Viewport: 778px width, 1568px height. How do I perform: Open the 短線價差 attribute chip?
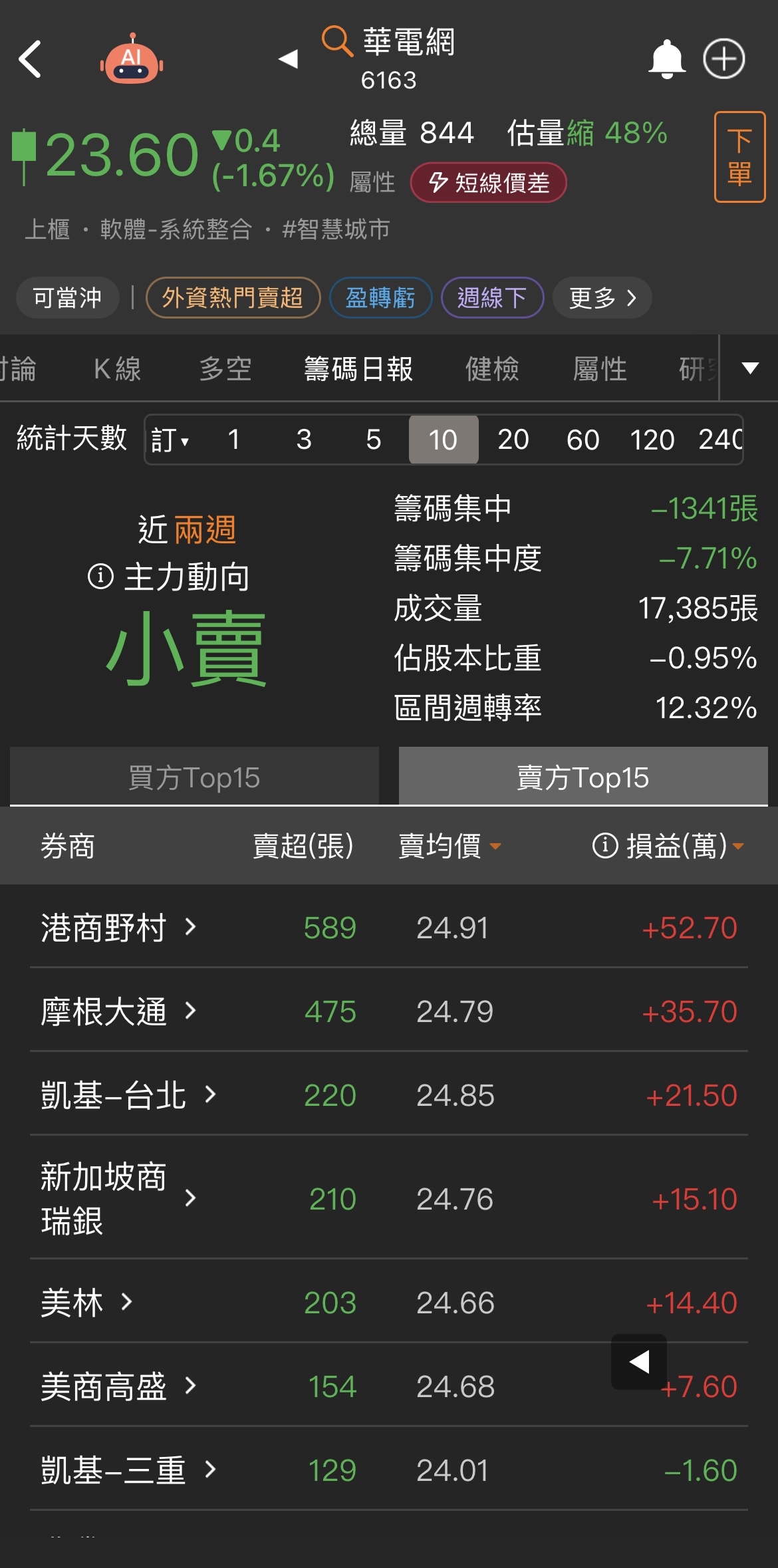tap(489, 182)
